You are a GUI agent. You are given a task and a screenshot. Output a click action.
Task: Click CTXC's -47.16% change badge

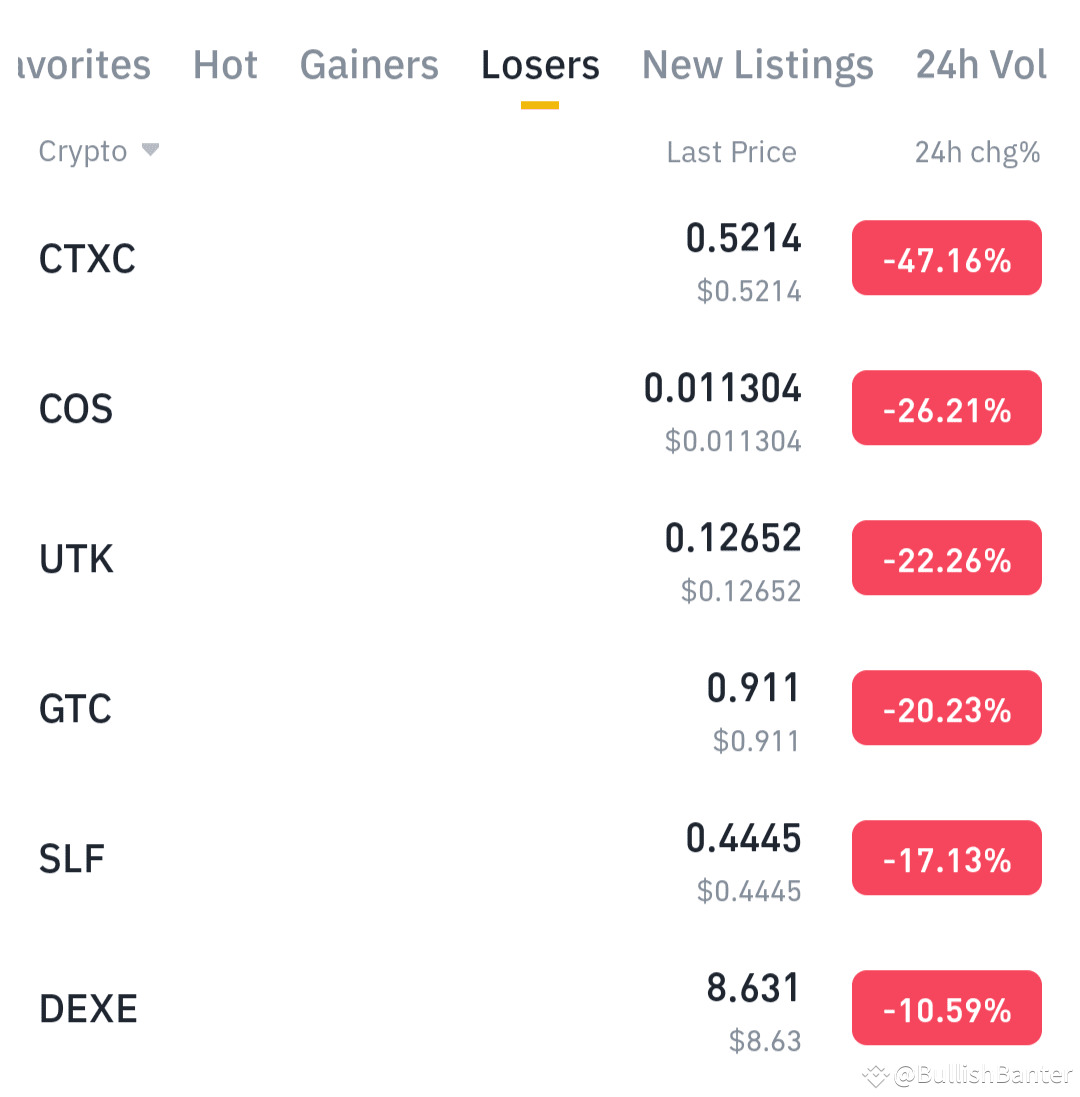pyautogui.click(x=946, y=258)
